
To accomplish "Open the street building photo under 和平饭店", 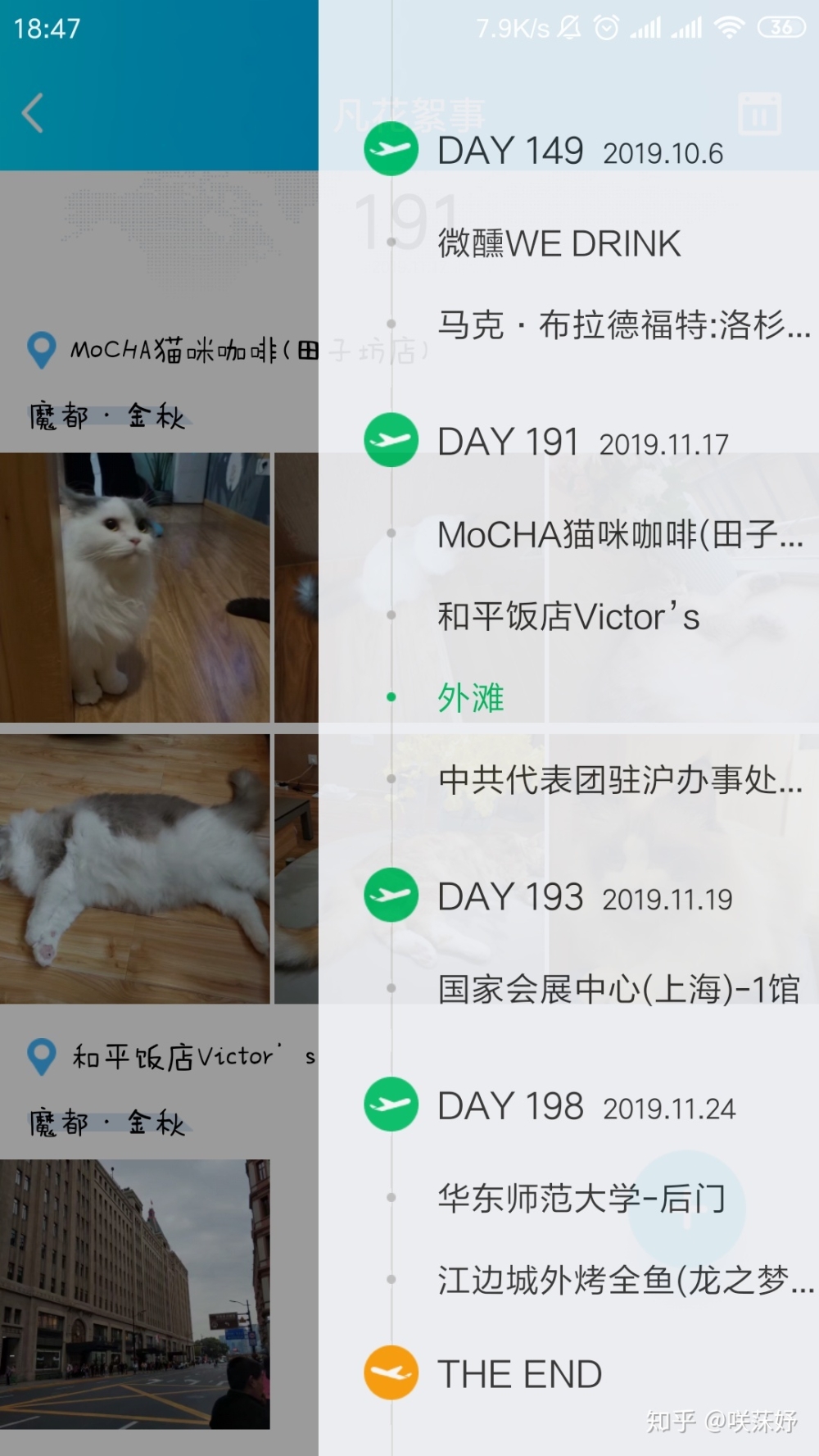I will [x=134, y=1294].
